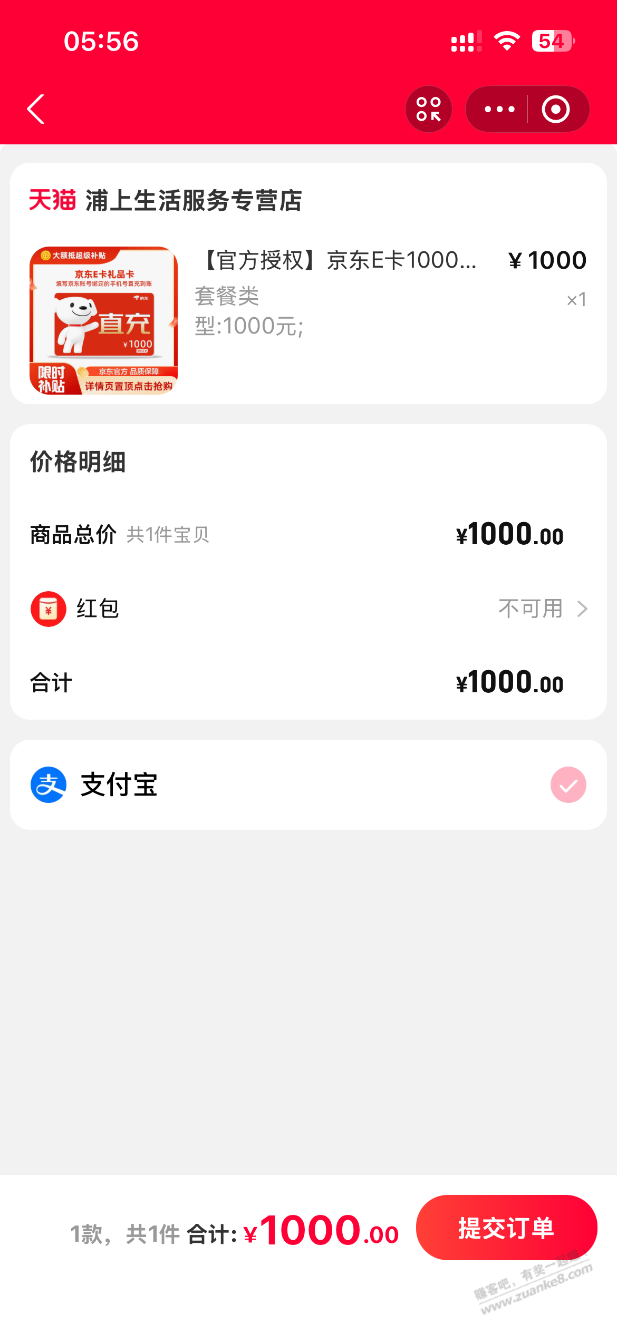Open the 京东E卡 product thumbnail
This screenshot has width=617, height=1334.
(x=104, y=320)
